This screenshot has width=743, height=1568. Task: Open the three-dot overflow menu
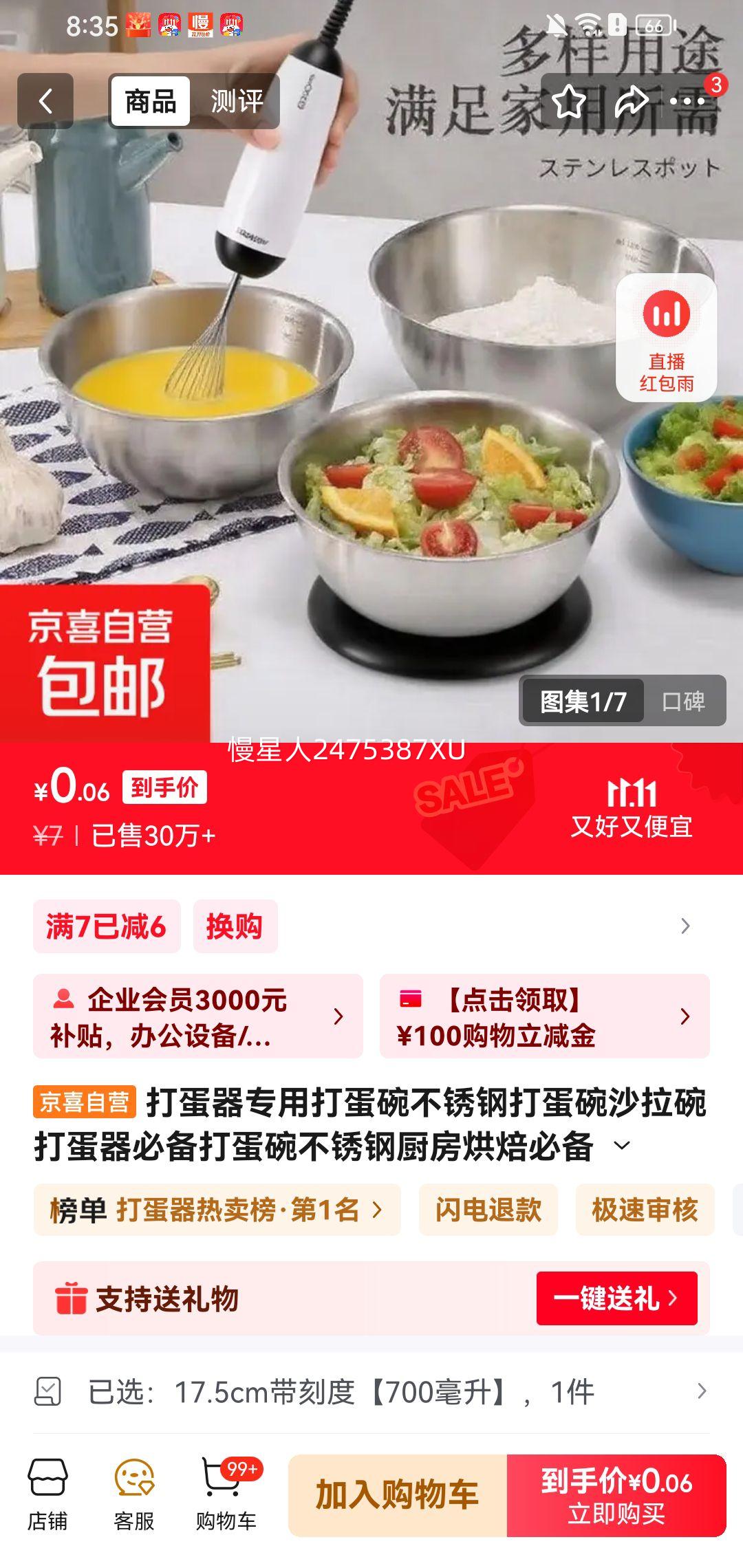pos(688,102)
